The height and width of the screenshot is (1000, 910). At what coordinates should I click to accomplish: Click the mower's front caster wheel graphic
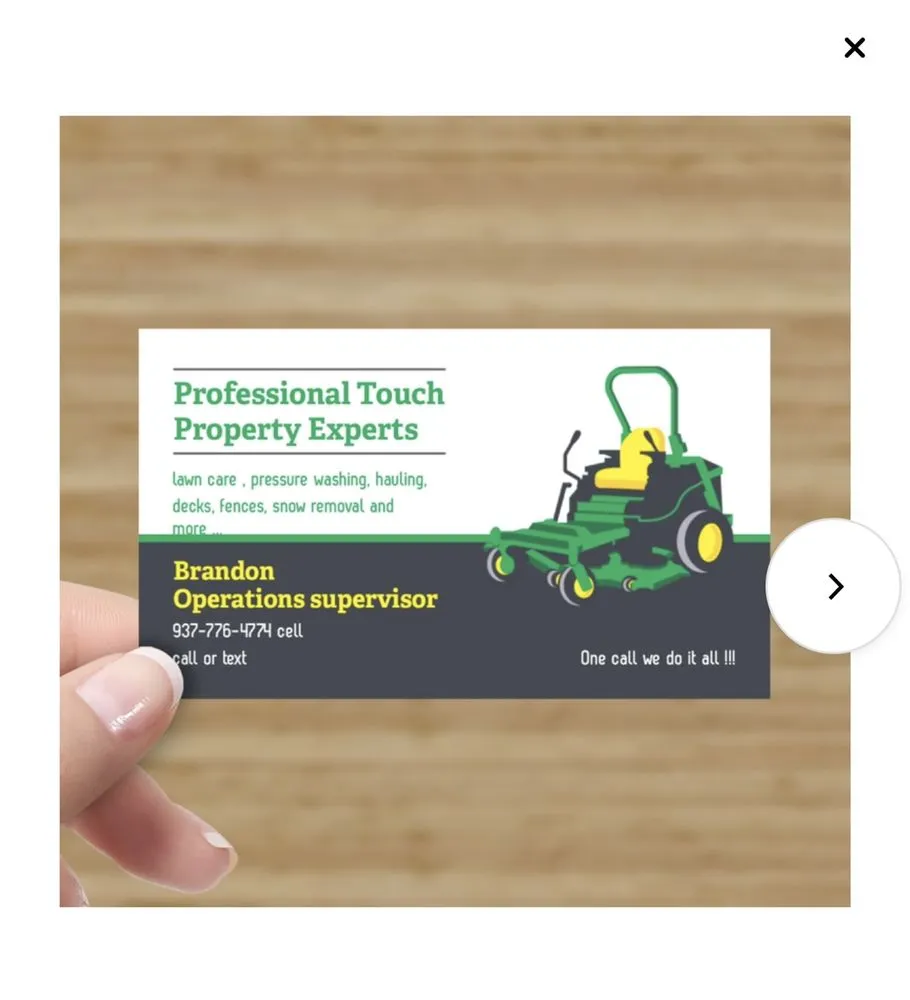pos(500,565)
